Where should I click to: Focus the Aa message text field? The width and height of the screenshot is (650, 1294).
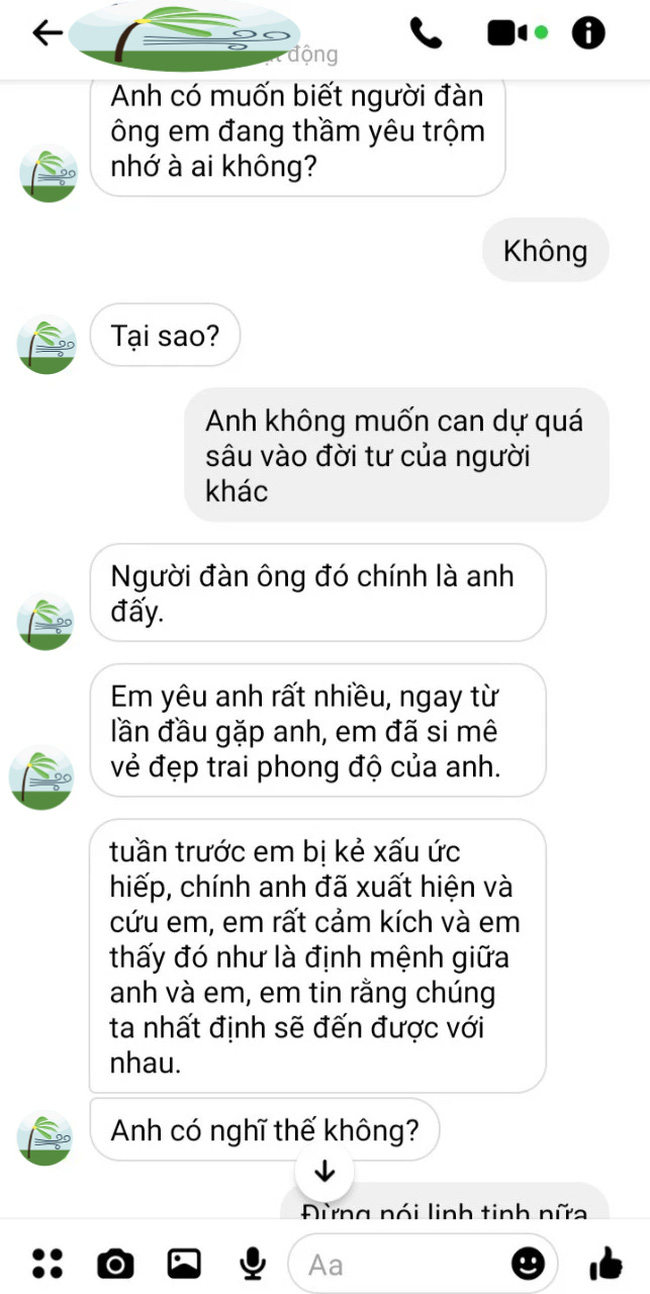click(400, 1264)
